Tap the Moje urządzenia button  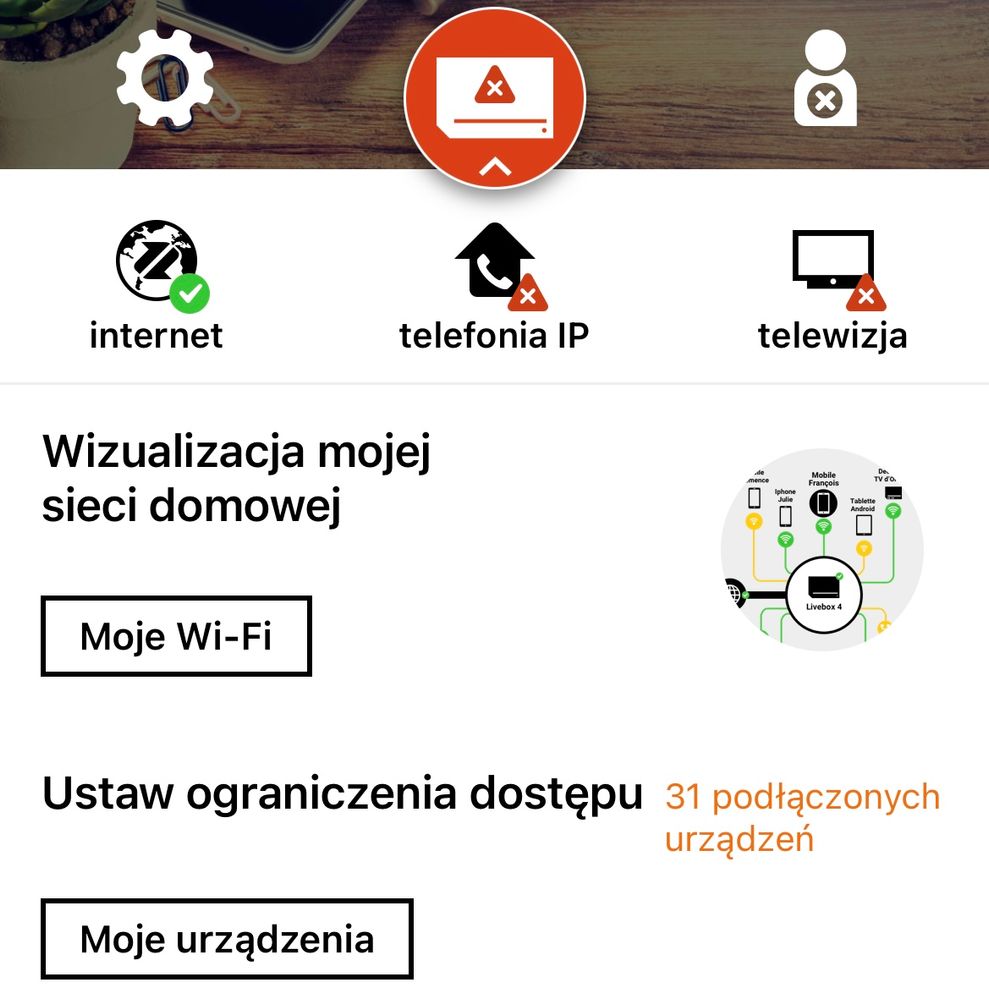[227, 938]
